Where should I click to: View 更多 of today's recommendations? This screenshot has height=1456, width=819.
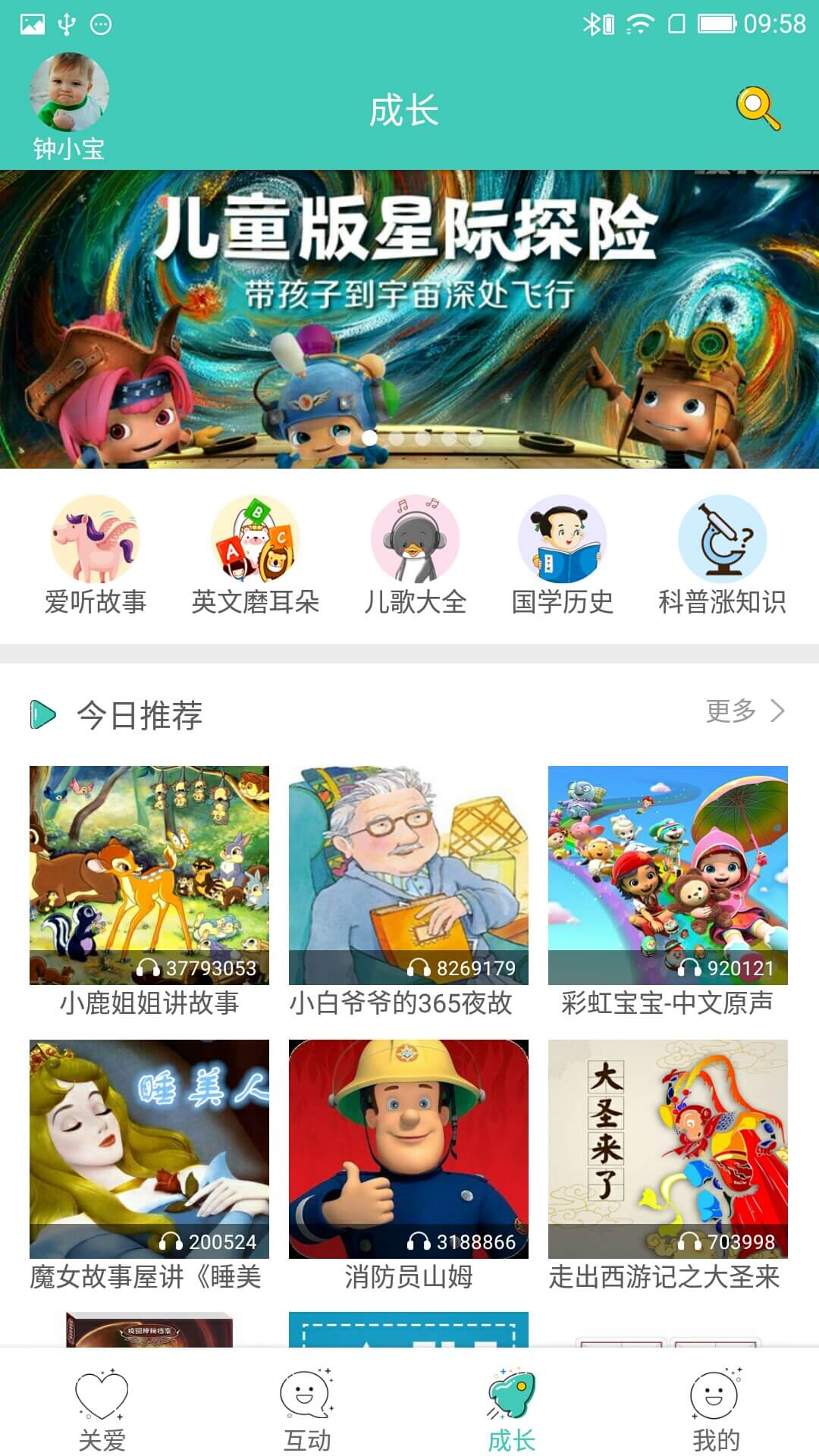pyautogui.click(x=745, y=711)
